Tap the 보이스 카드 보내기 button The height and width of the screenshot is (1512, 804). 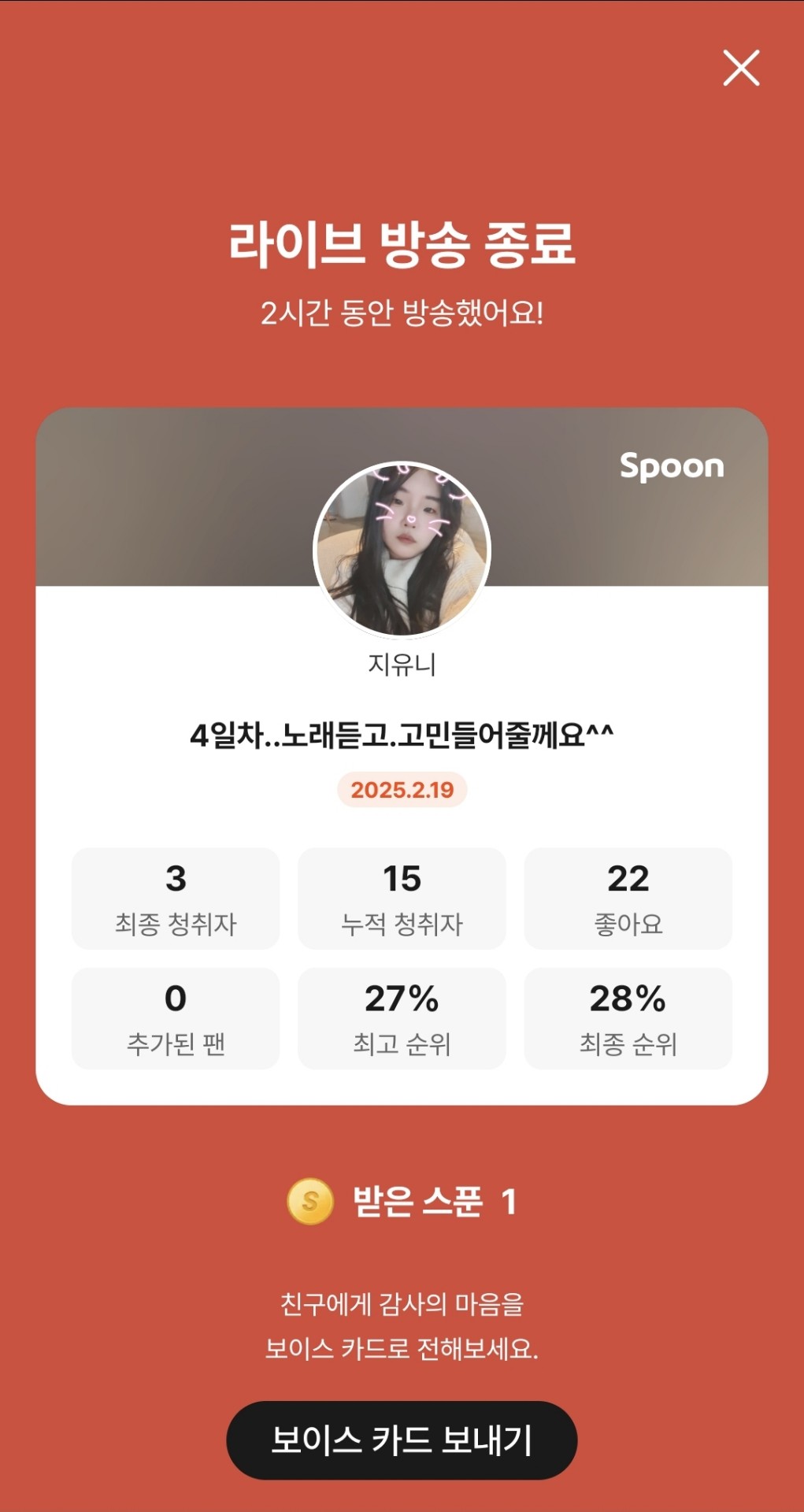402,1440
